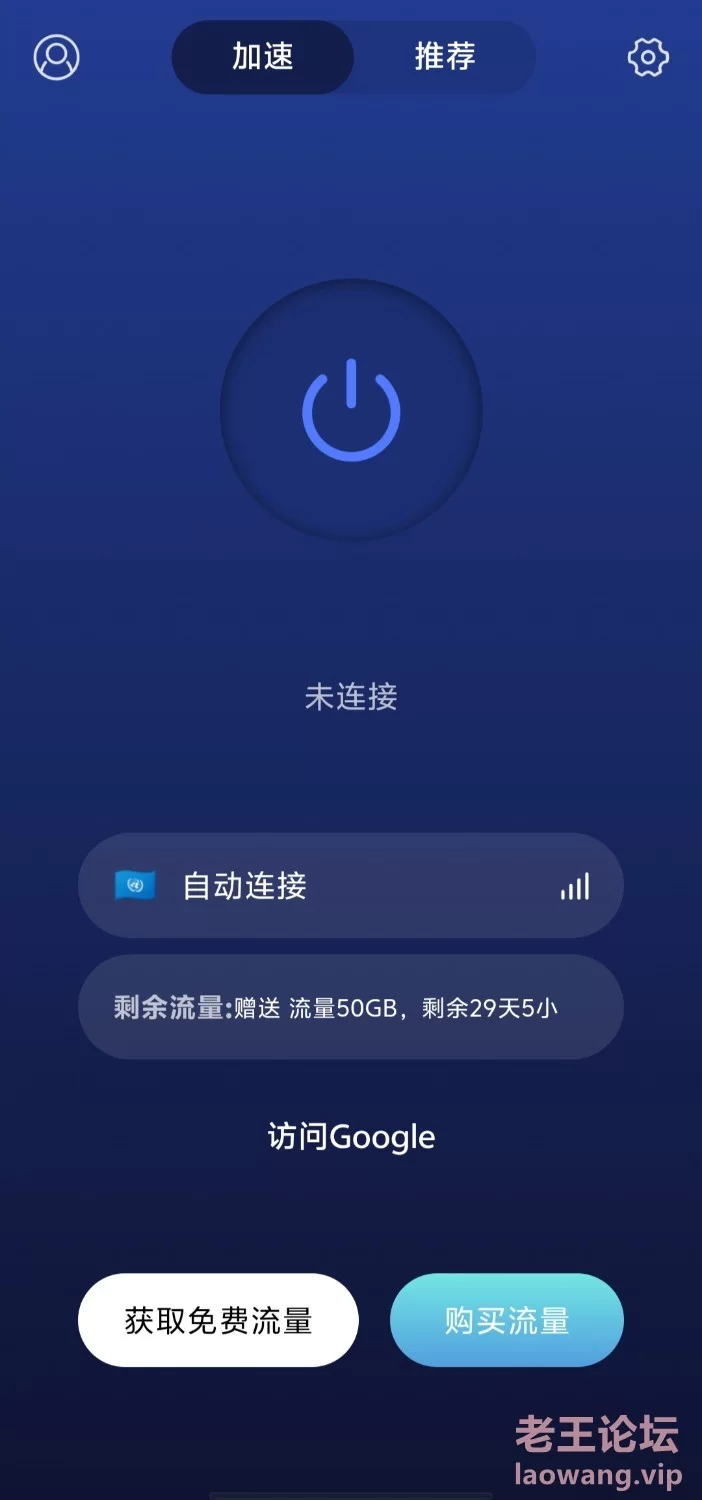Open the user profile icon
This screenshot has height=1500, width=702.
56,57
